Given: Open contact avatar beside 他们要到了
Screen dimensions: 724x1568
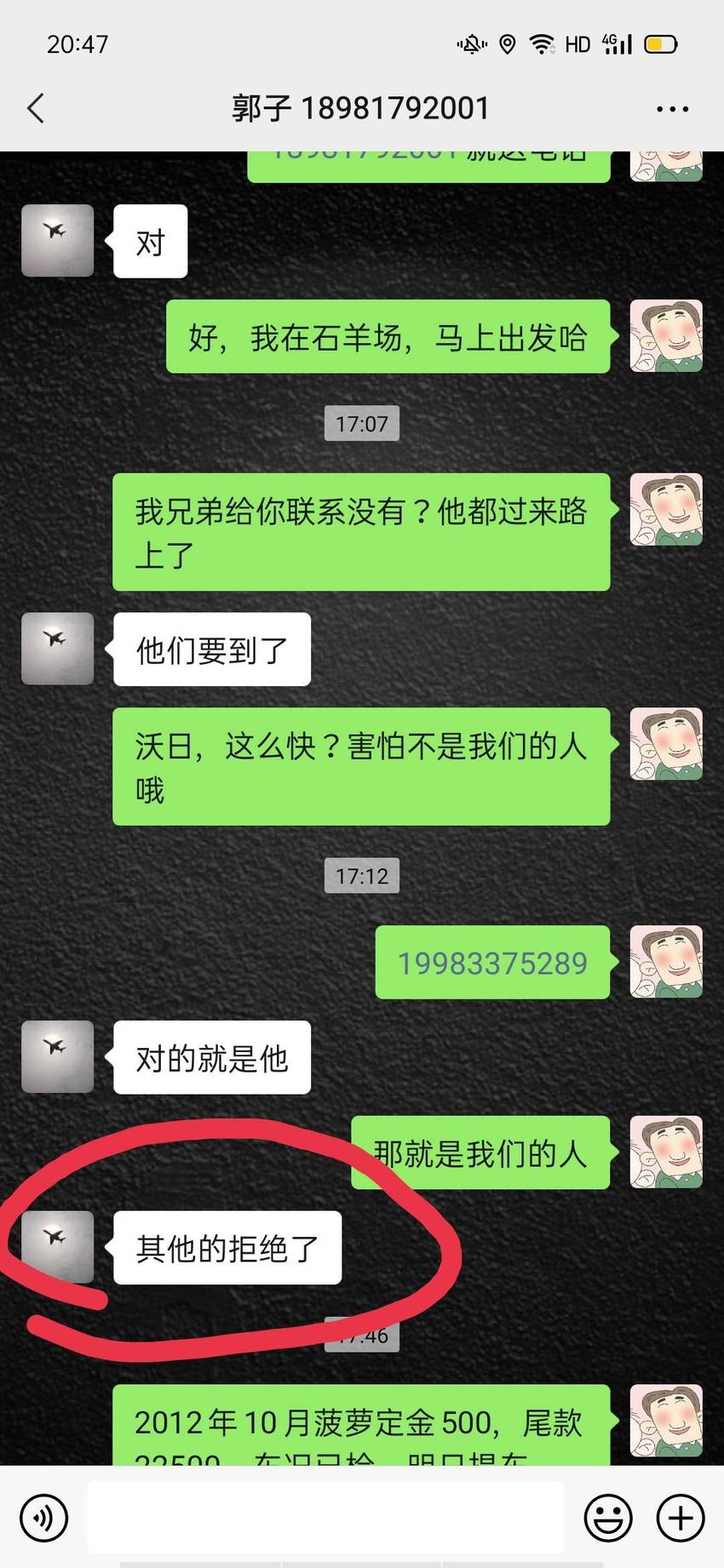Looking at the screenshot, I should pos(57,649).
